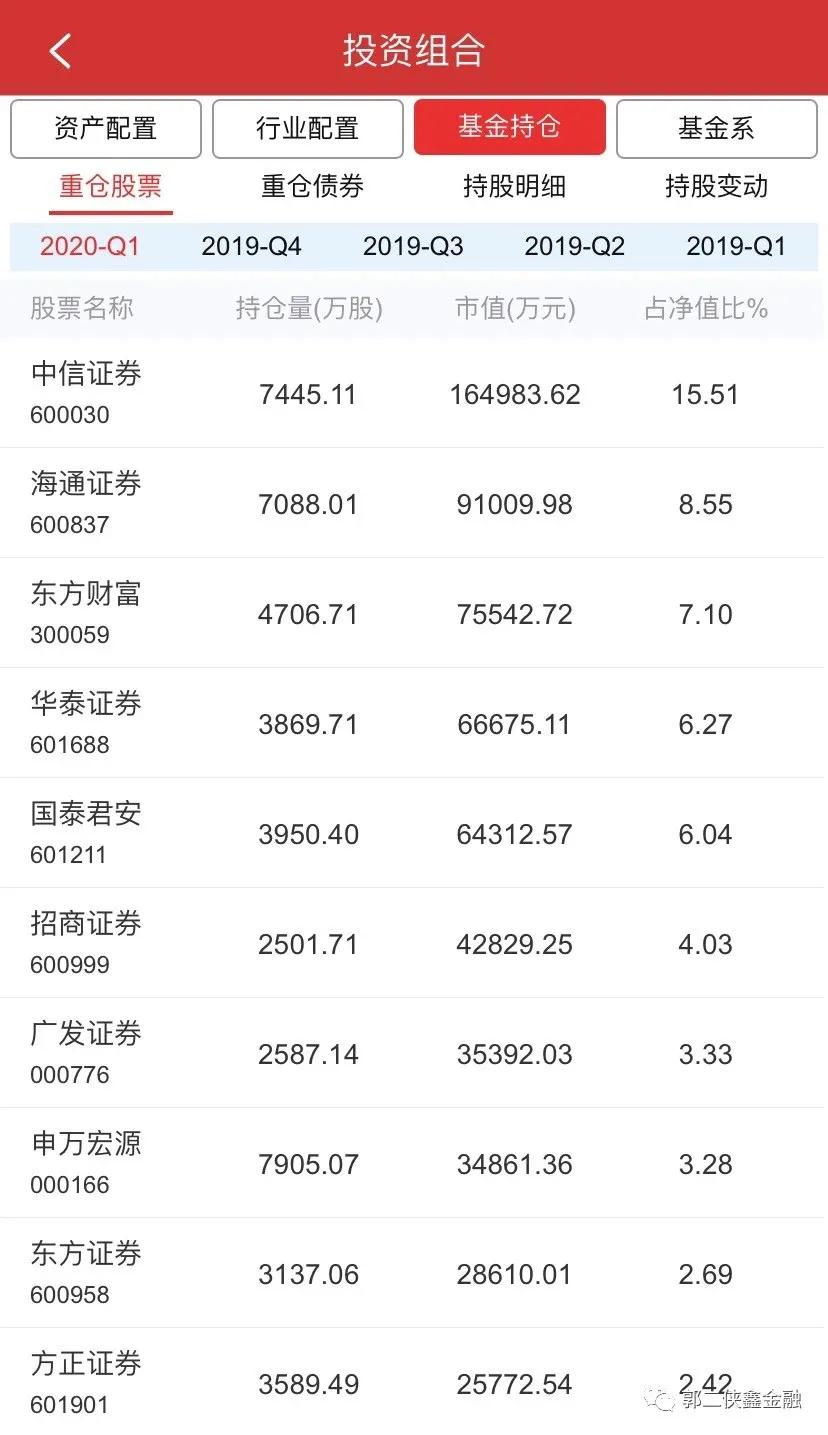Select the 2020-Q1 quarter filter

[x=89, y=246]
